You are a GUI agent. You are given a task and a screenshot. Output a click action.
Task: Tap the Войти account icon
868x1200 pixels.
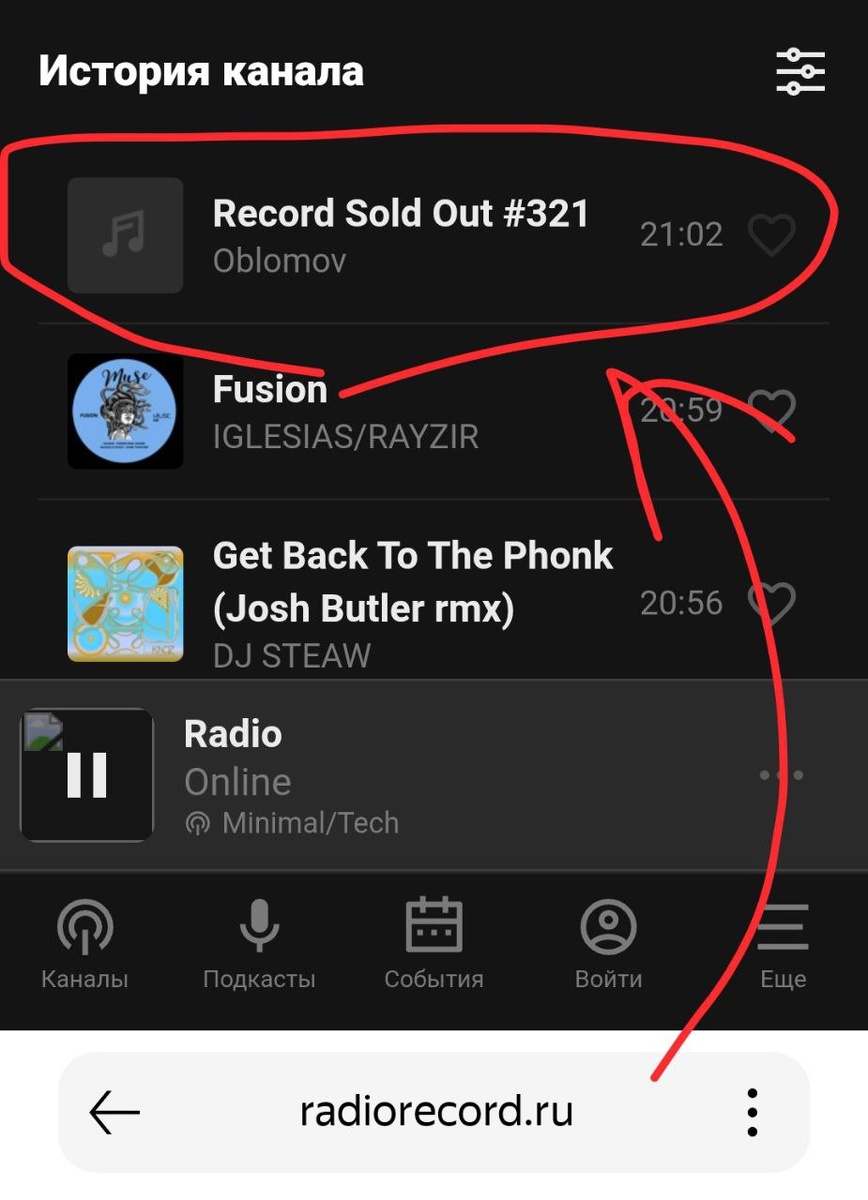pyautogui.click(x=607, y=930)
